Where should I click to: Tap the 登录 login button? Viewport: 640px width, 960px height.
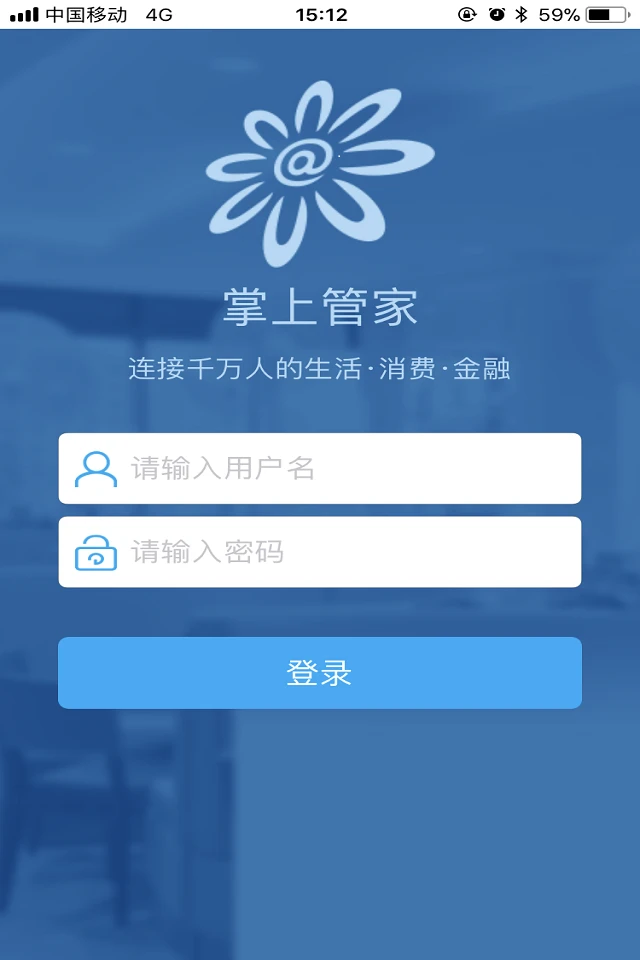point(320,673)
